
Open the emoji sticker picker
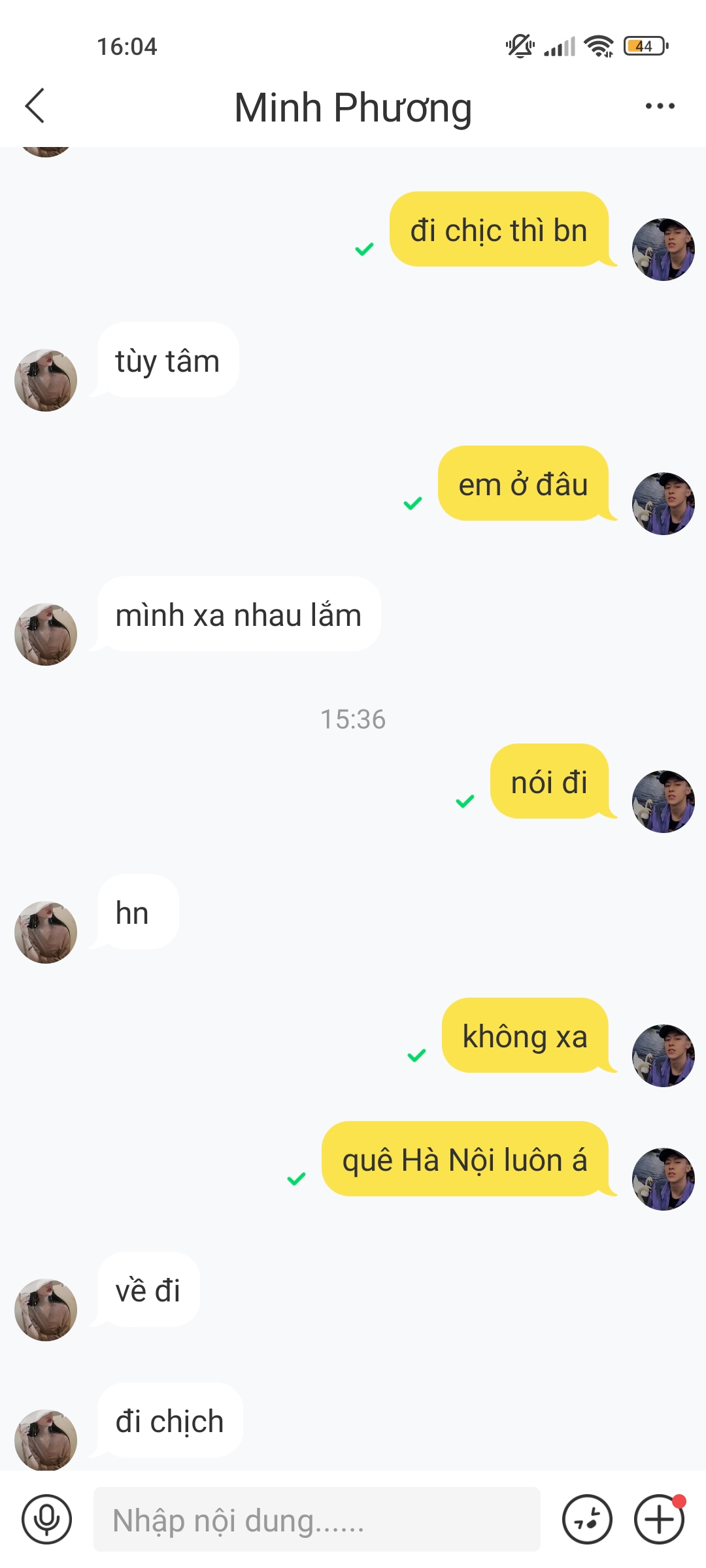click(587, 1520)
